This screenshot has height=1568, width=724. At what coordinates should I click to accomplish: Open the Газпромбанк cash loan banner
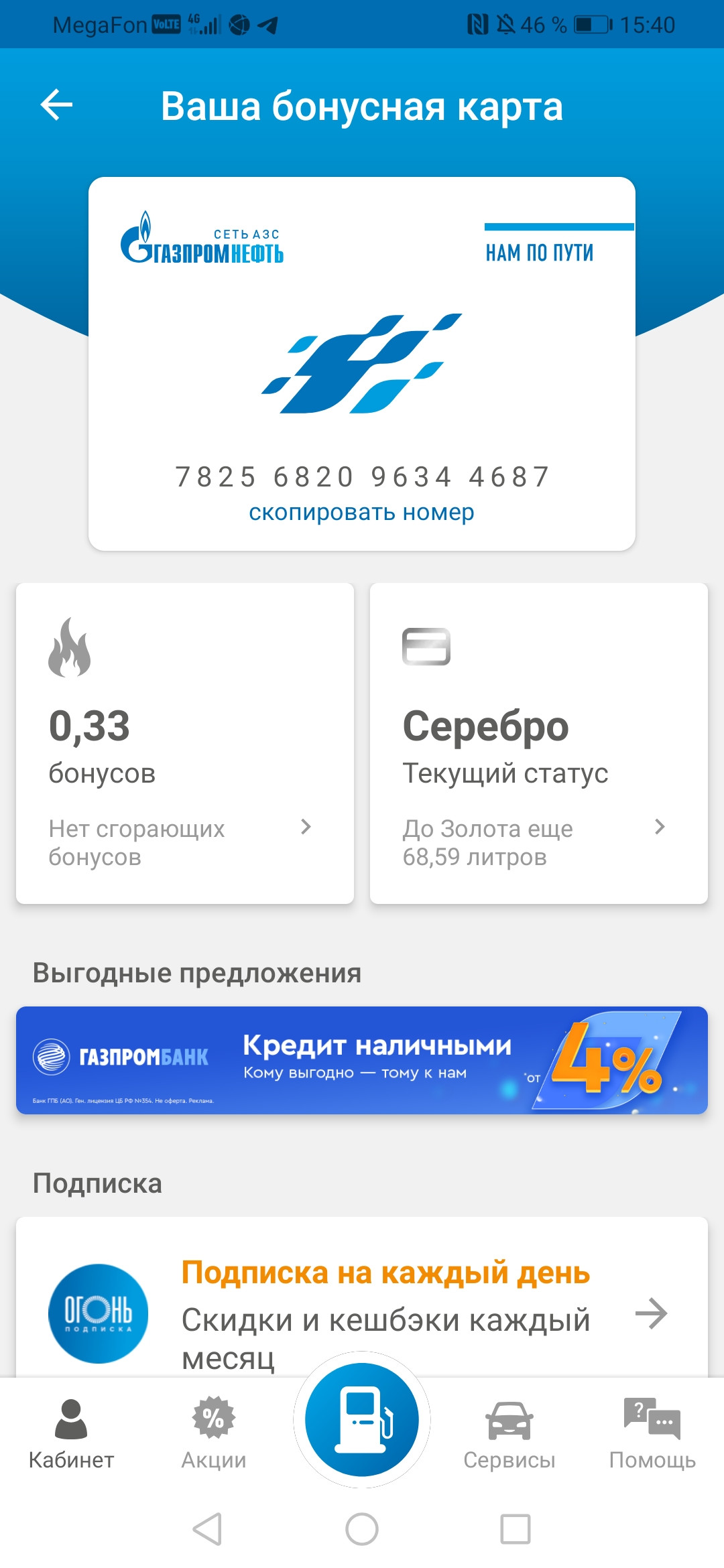coord(362,1060)
